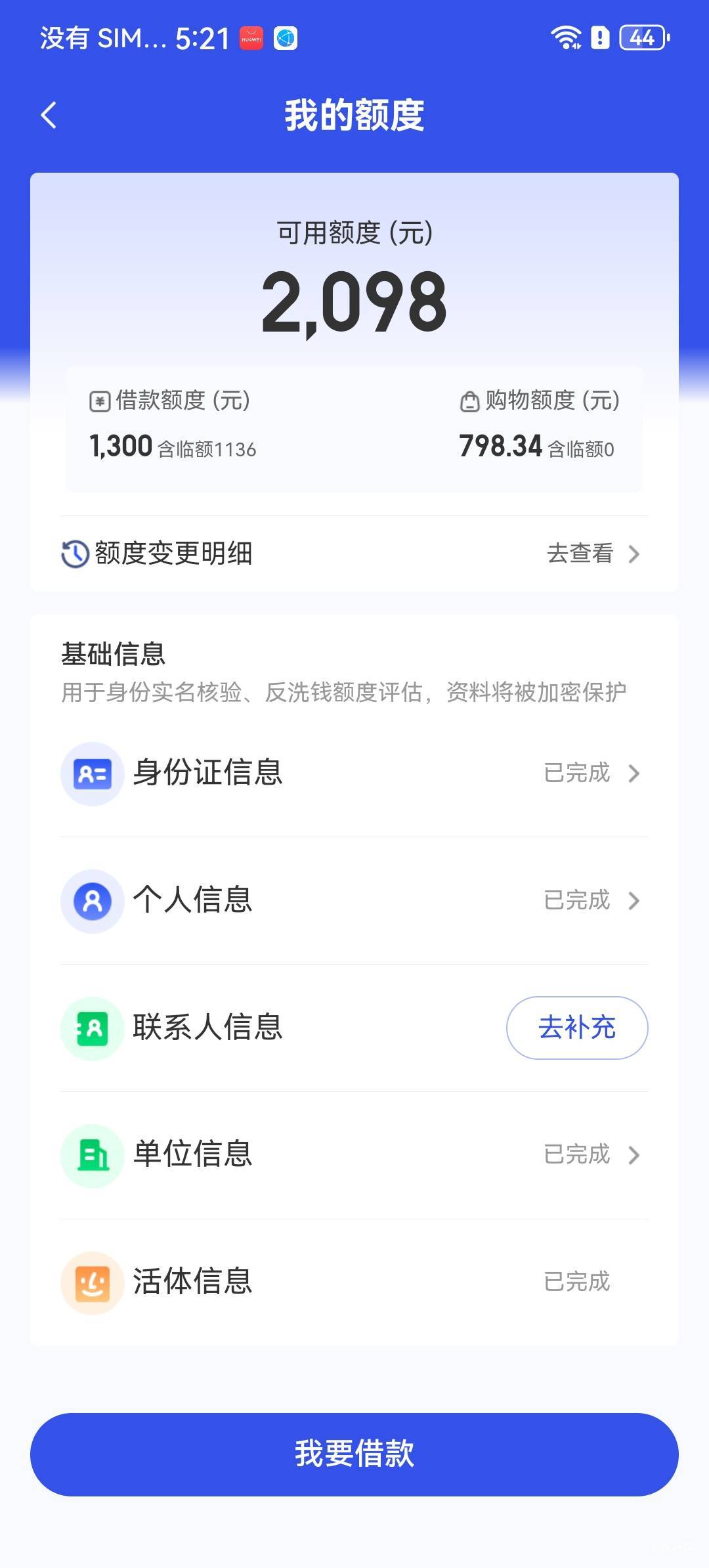Go back from 我的额度 page

click(49, 116)
